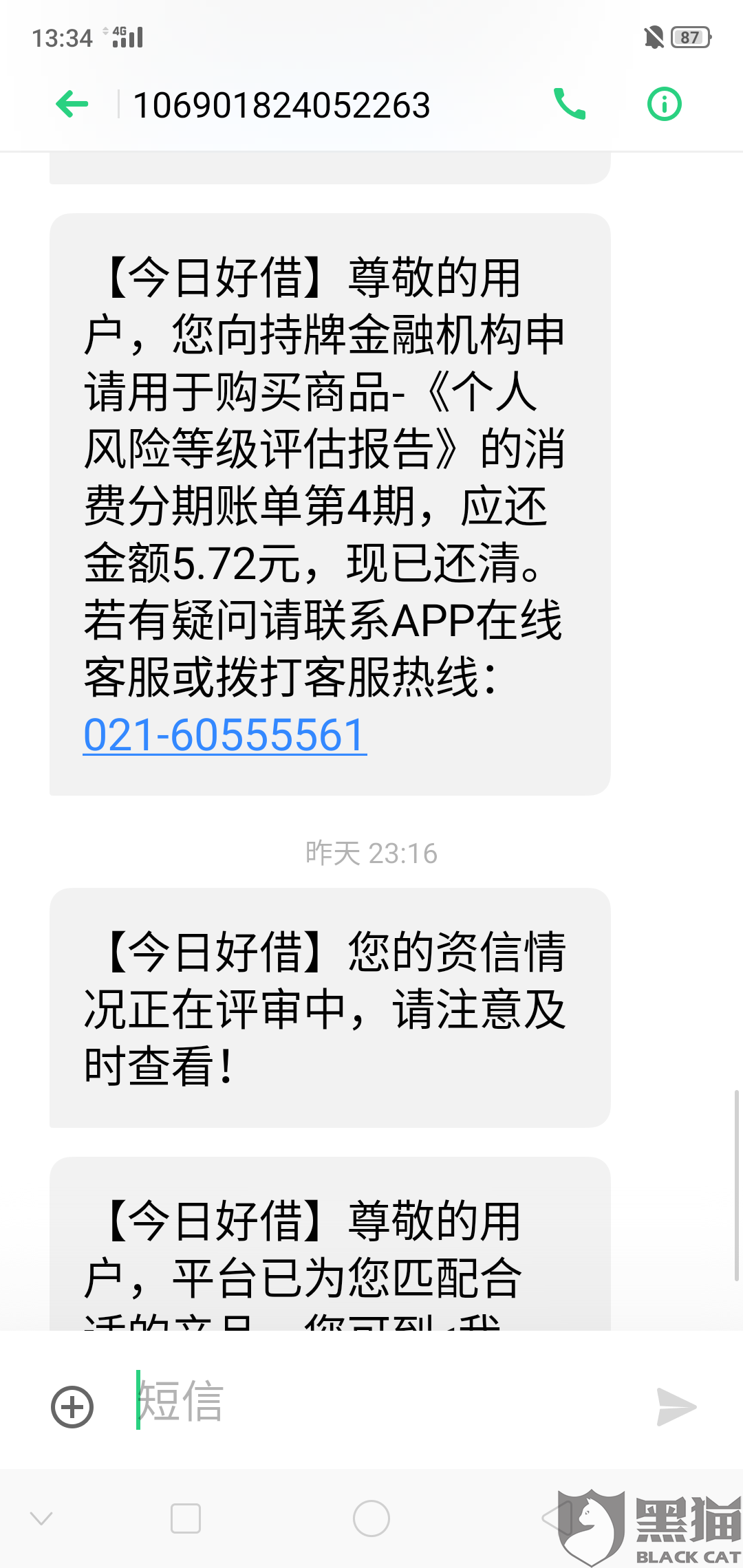Viewport: 743px width, 1568px height.
Task: Open conversation info details icon
Action: pos(665,105)
